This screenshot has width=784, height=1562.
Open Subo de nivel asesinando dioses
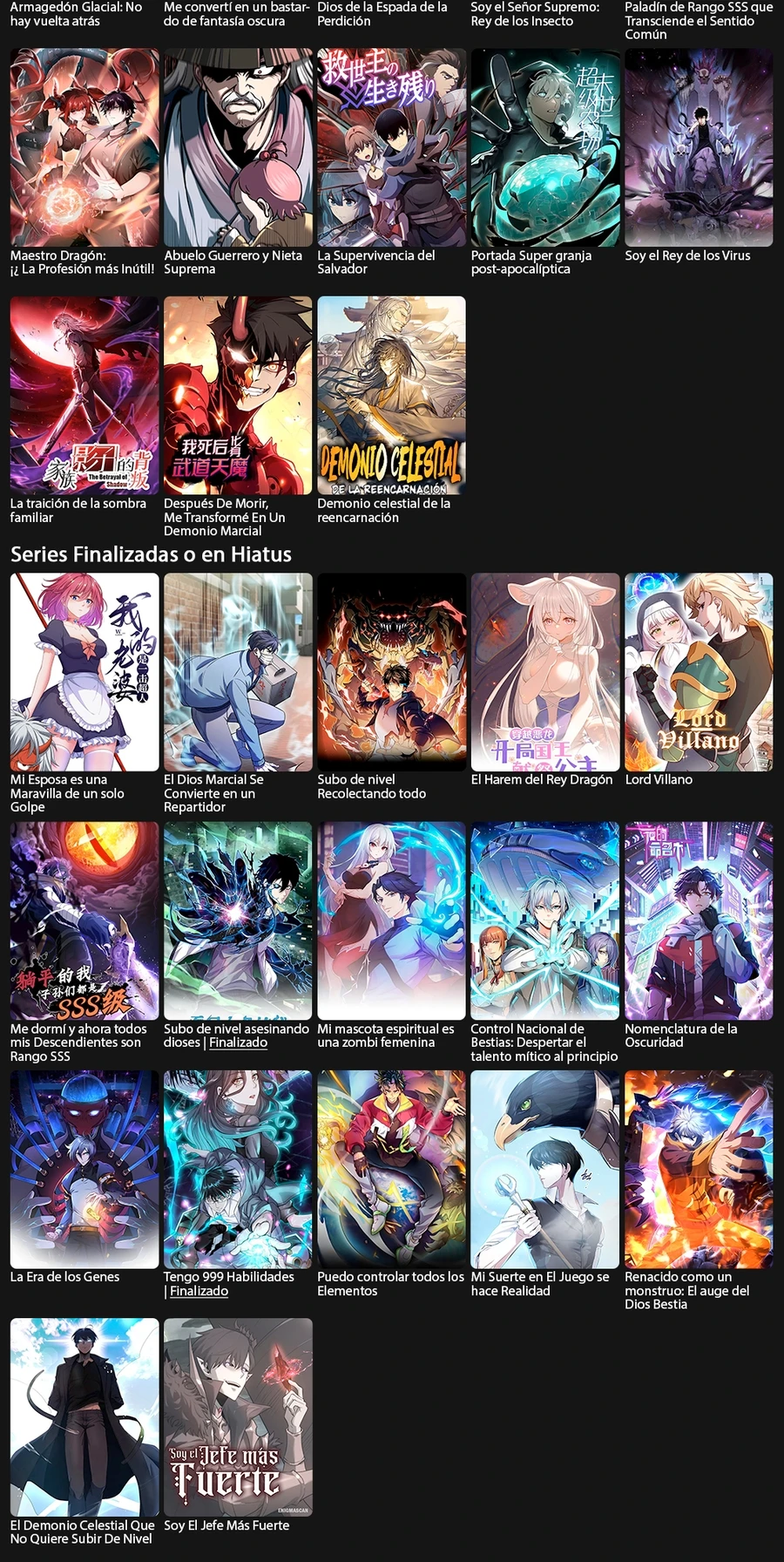coord(238,920)
